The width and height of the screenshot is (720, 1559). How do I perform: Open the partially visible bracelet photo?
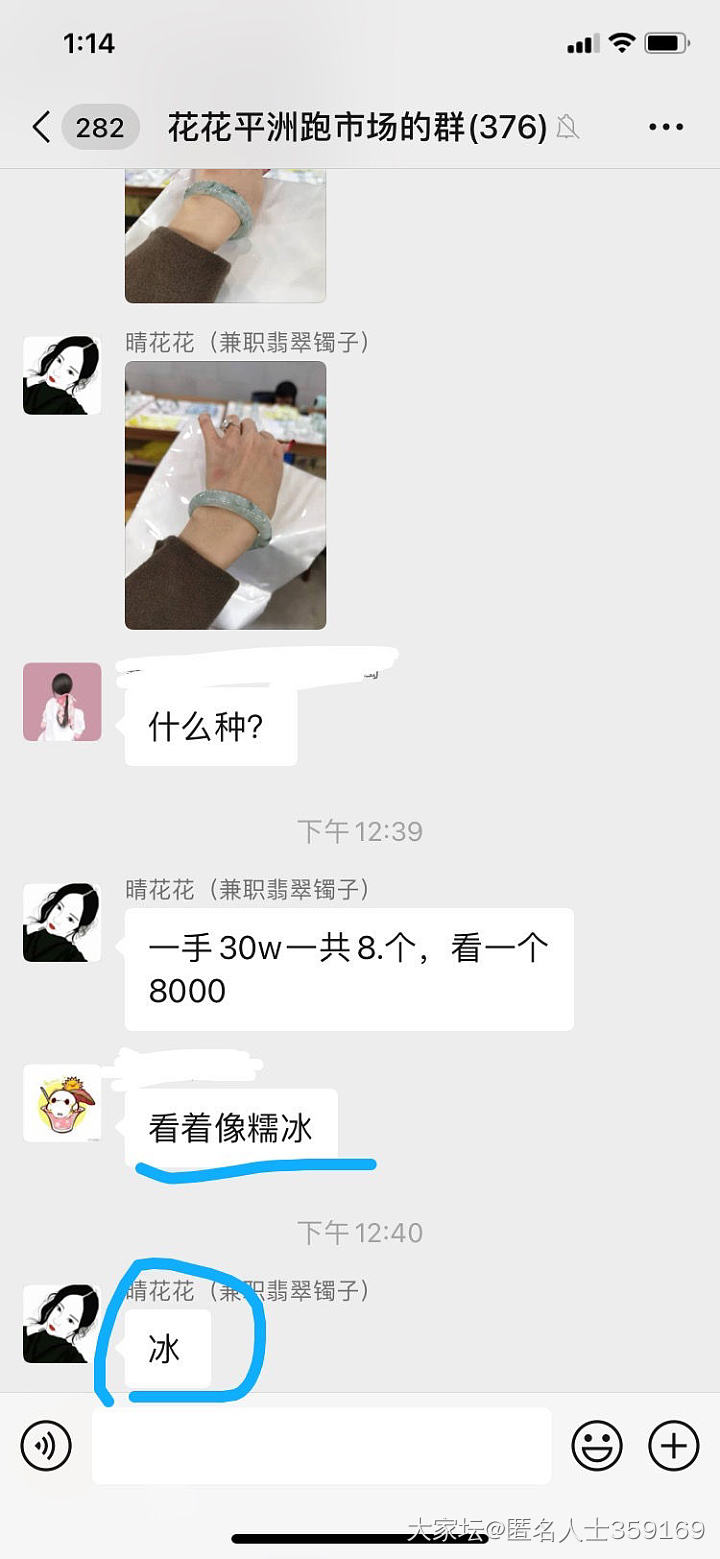(x=225, y=235)
